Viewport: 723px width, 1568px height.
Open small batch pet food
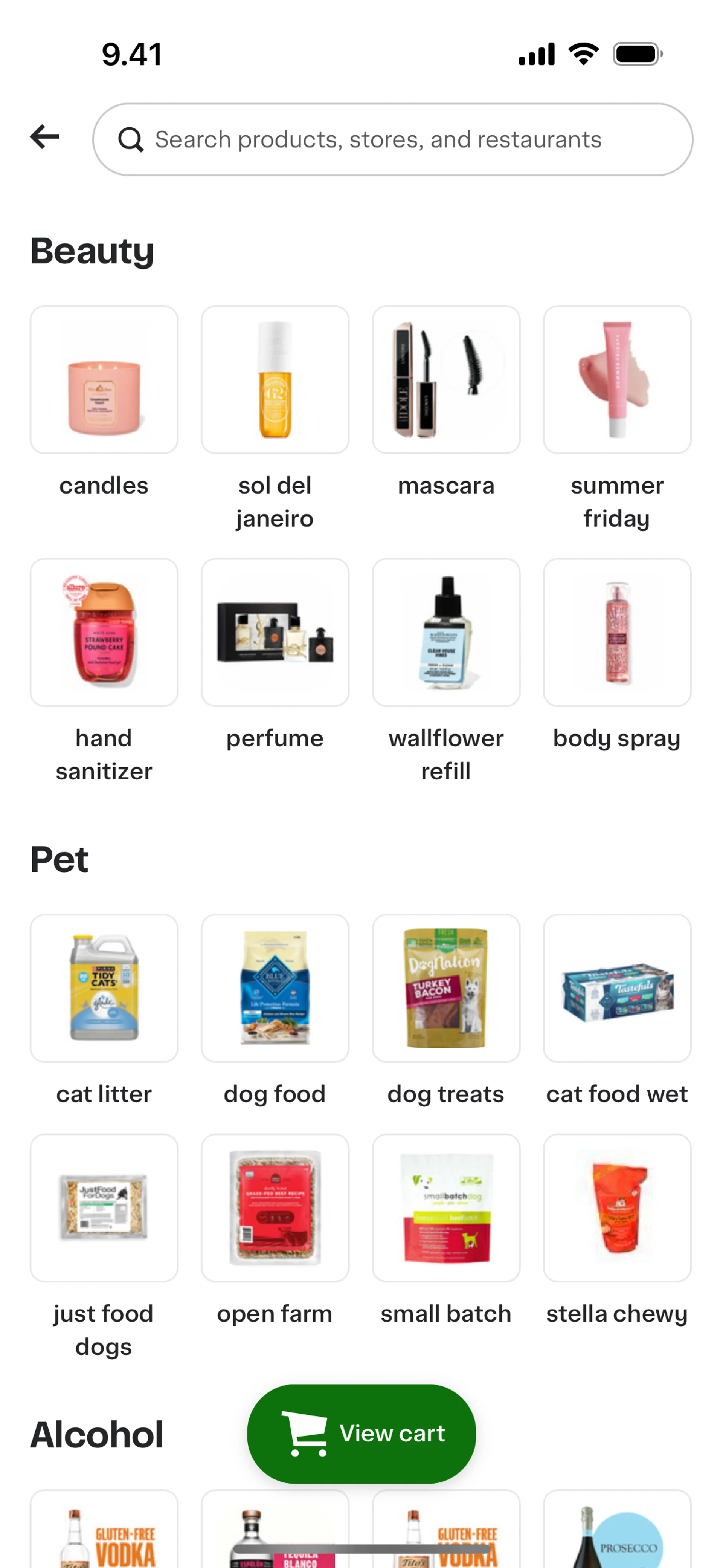click(446, 1208)
